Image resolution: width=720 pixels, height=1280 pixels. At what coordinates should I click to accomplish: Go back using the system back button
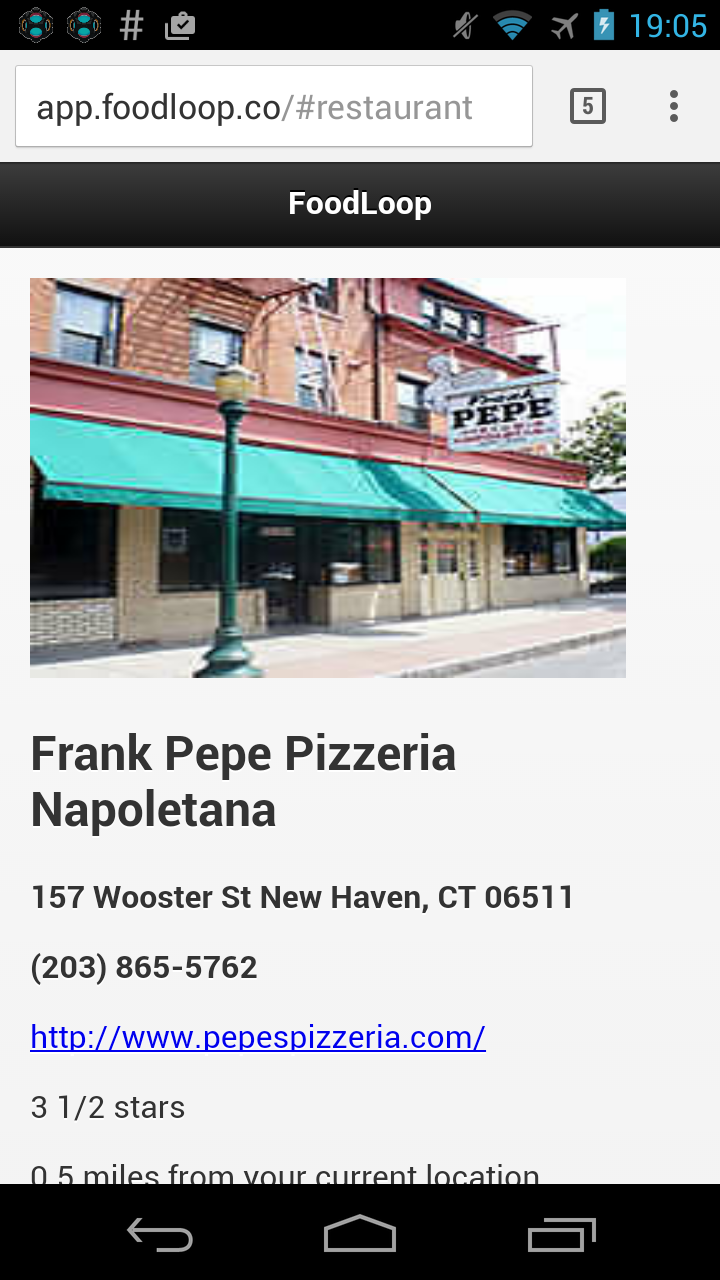(x=160, y=1235)
